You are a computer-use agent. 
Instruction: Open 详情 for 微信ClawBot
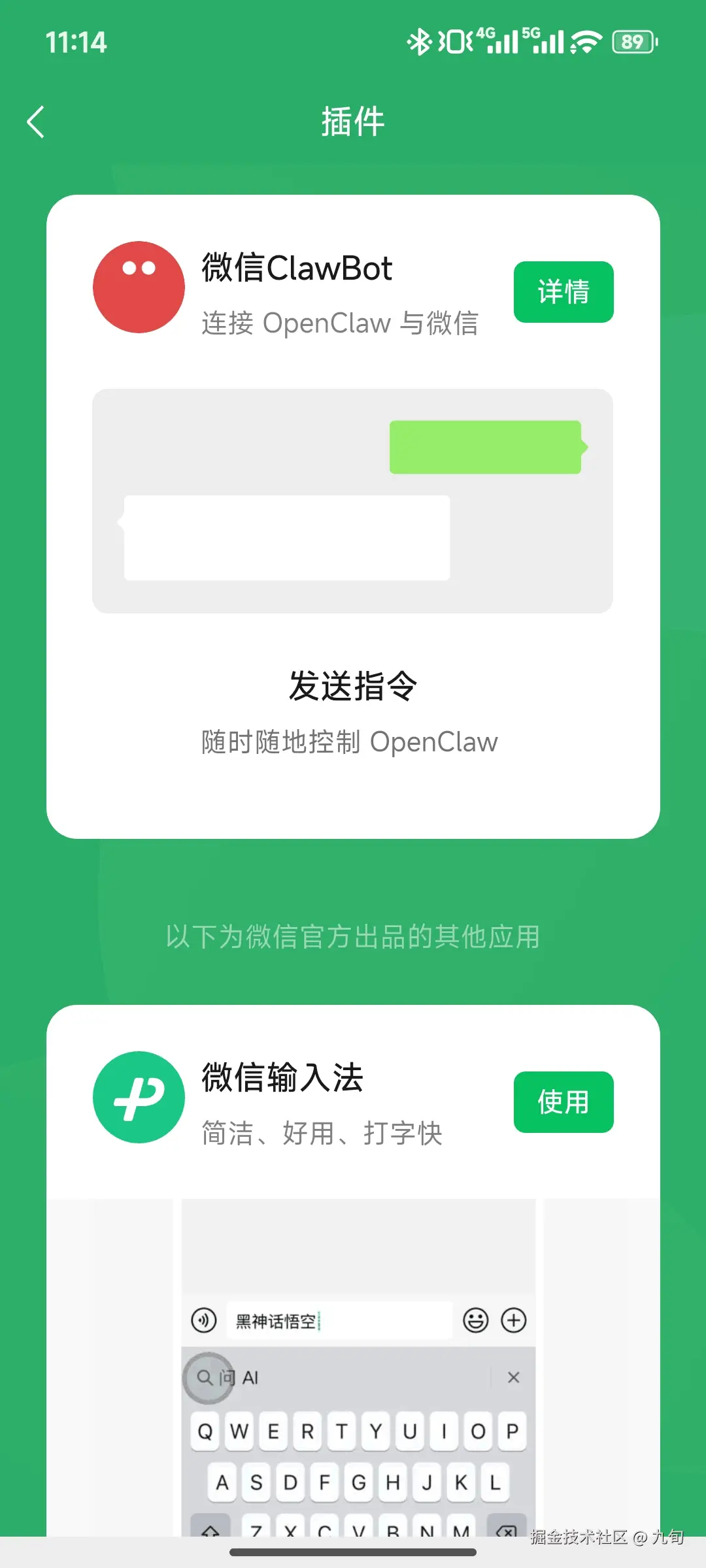[x=563, y=292]
